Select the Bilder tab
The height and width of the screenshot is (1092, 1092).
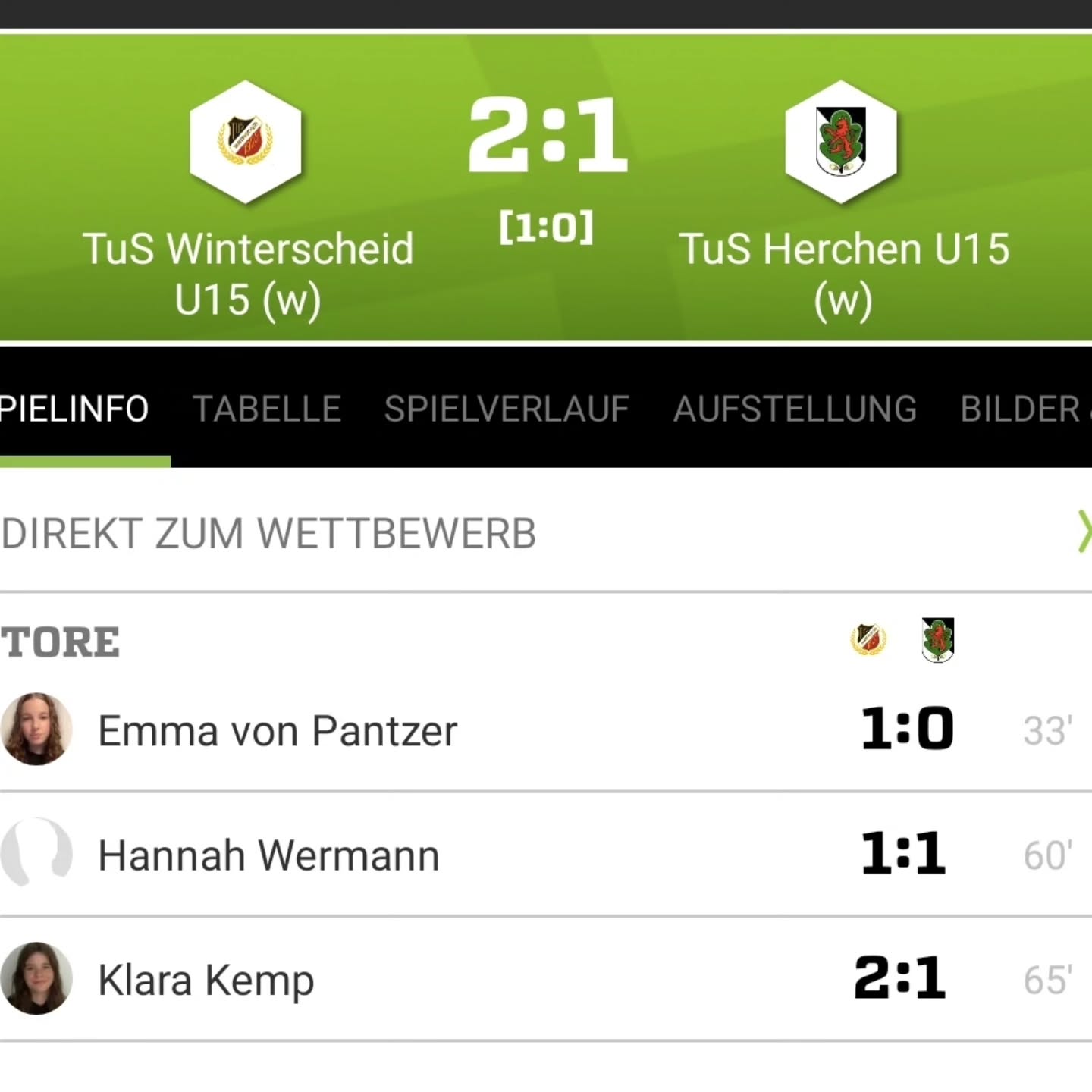(1020, 409)
